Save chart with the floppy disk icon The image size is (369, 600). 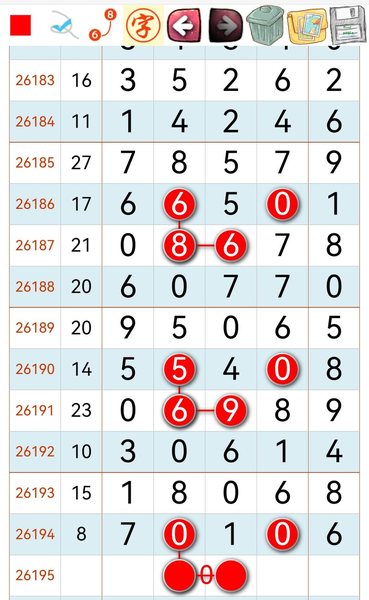click(348, 25)
